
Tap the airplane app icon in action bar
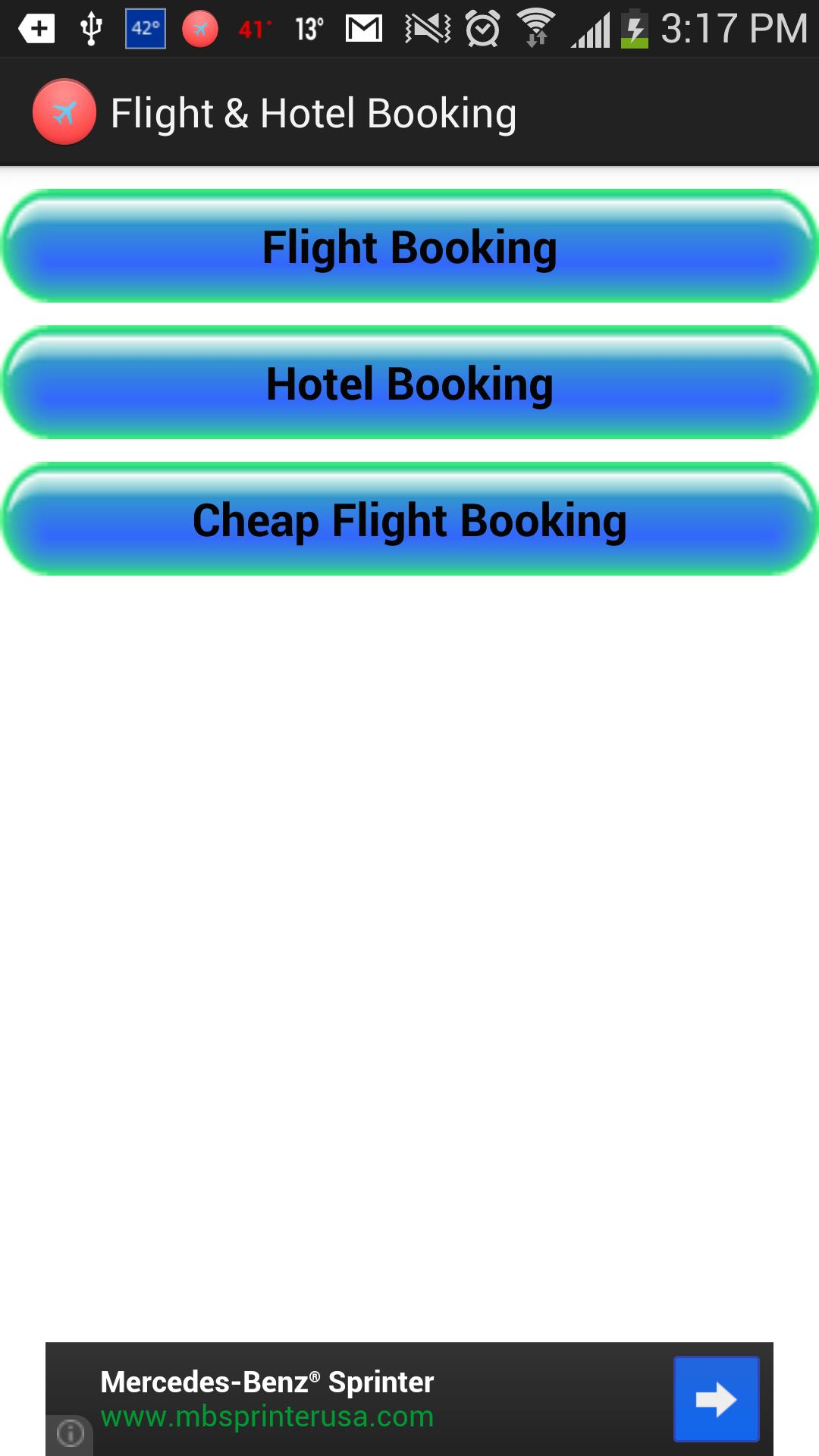tap(64, 111)
